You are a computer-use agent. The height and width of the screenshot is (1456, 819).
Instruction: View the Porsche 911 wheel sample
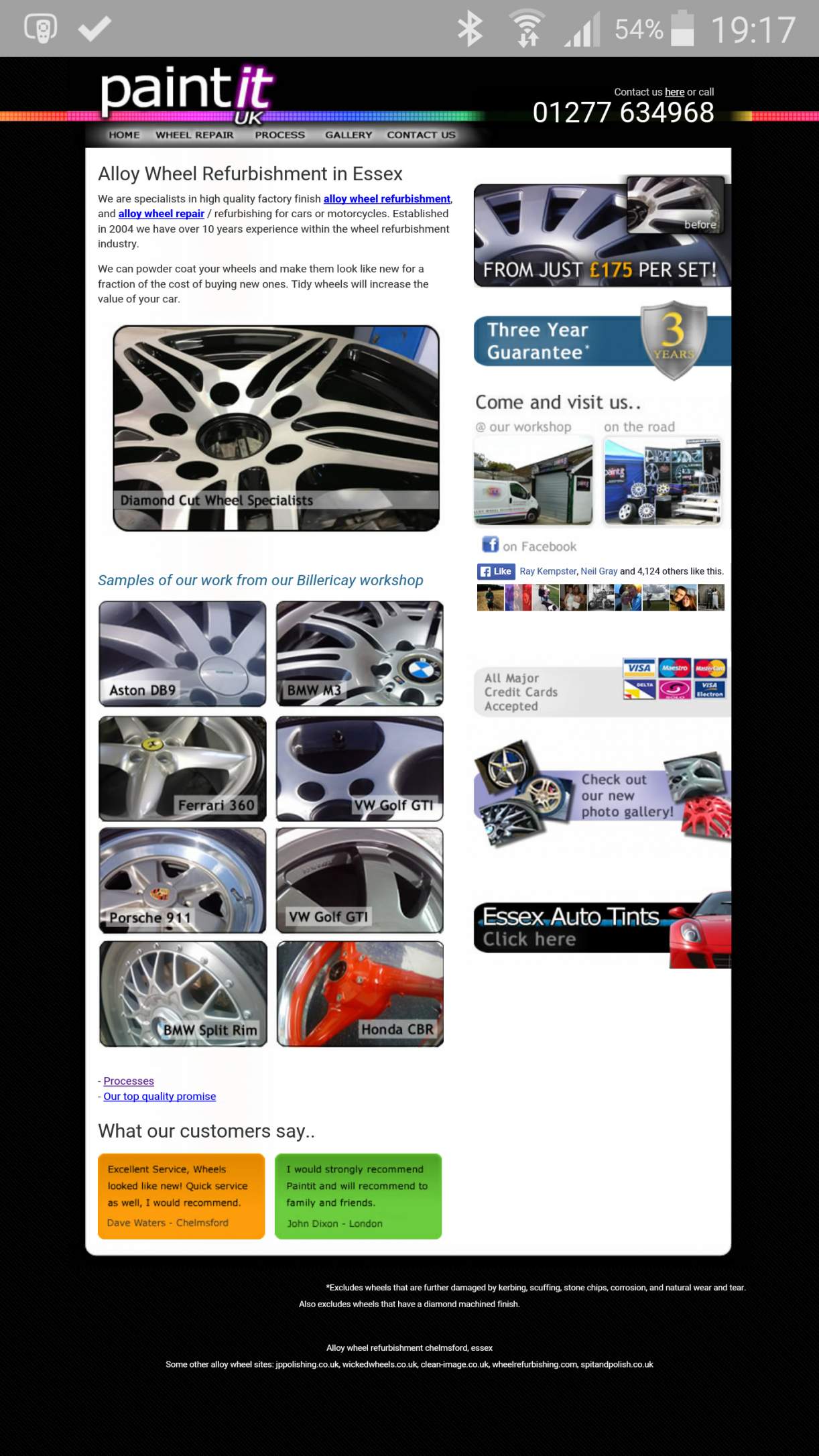pyautogui.click(x=182, y=880)
